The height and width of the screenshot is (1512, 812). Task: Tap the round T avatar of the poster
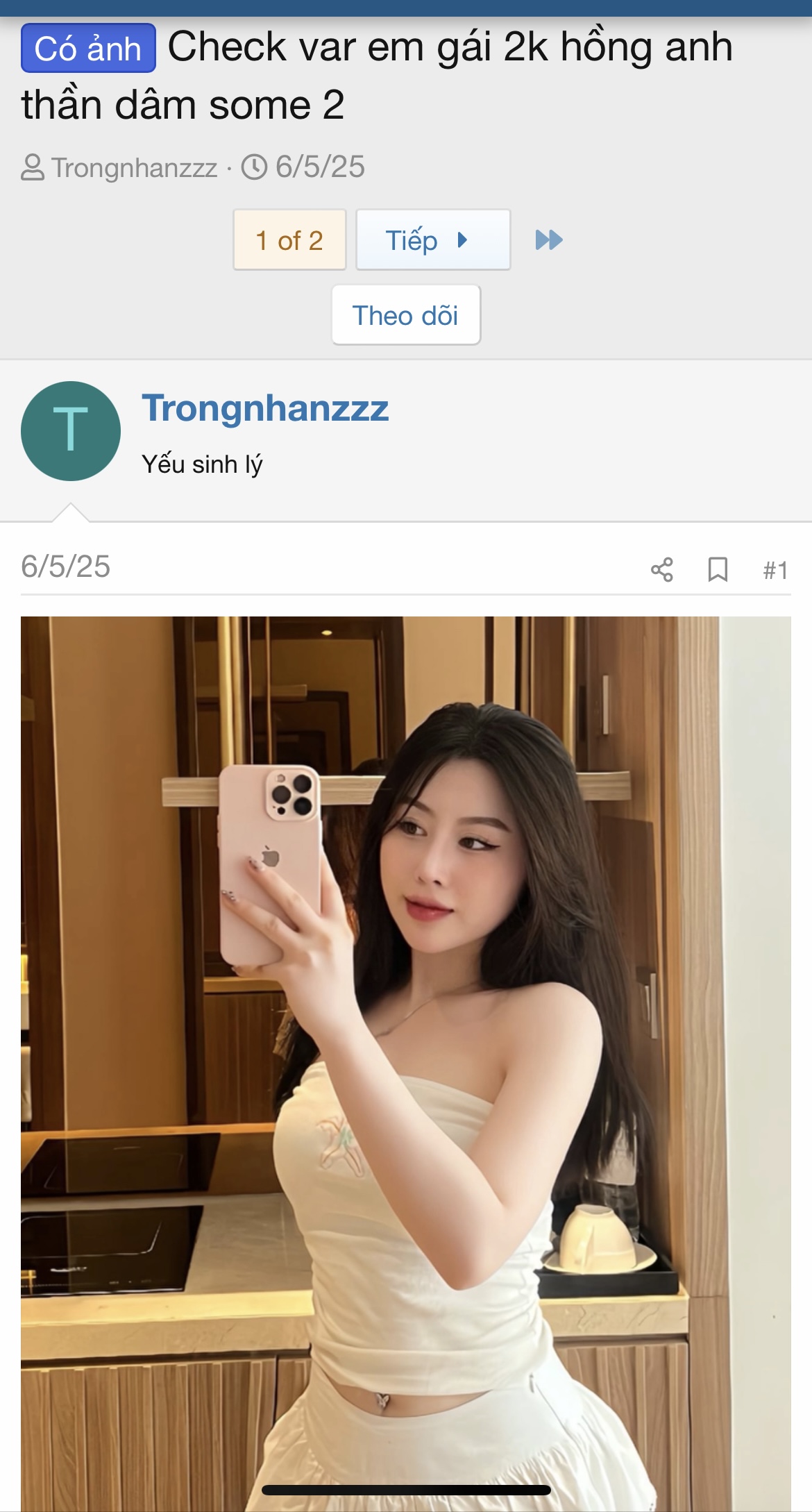(71, 431)
